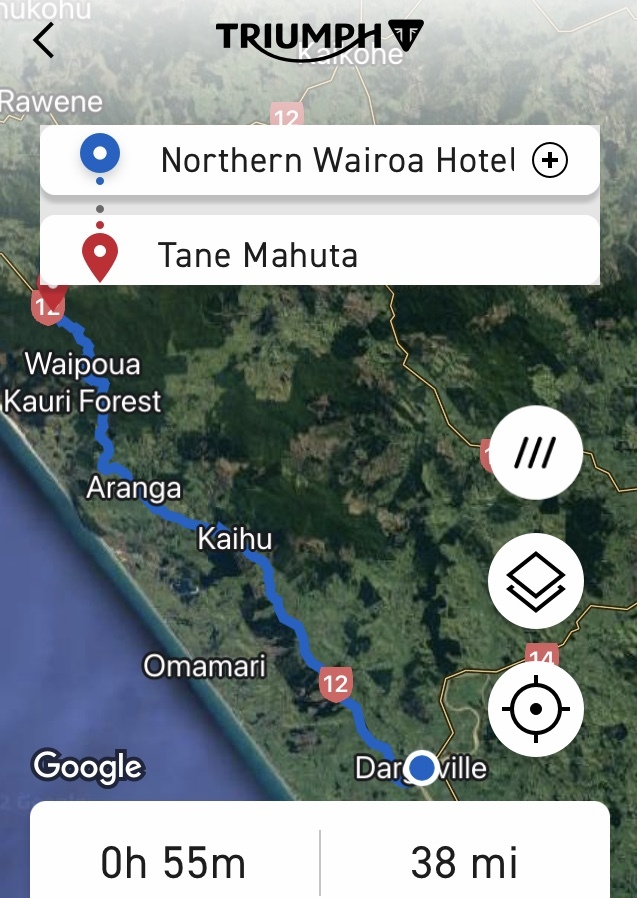
Task: Add a waypoint with the plus icon
Action: pos(550,160)
